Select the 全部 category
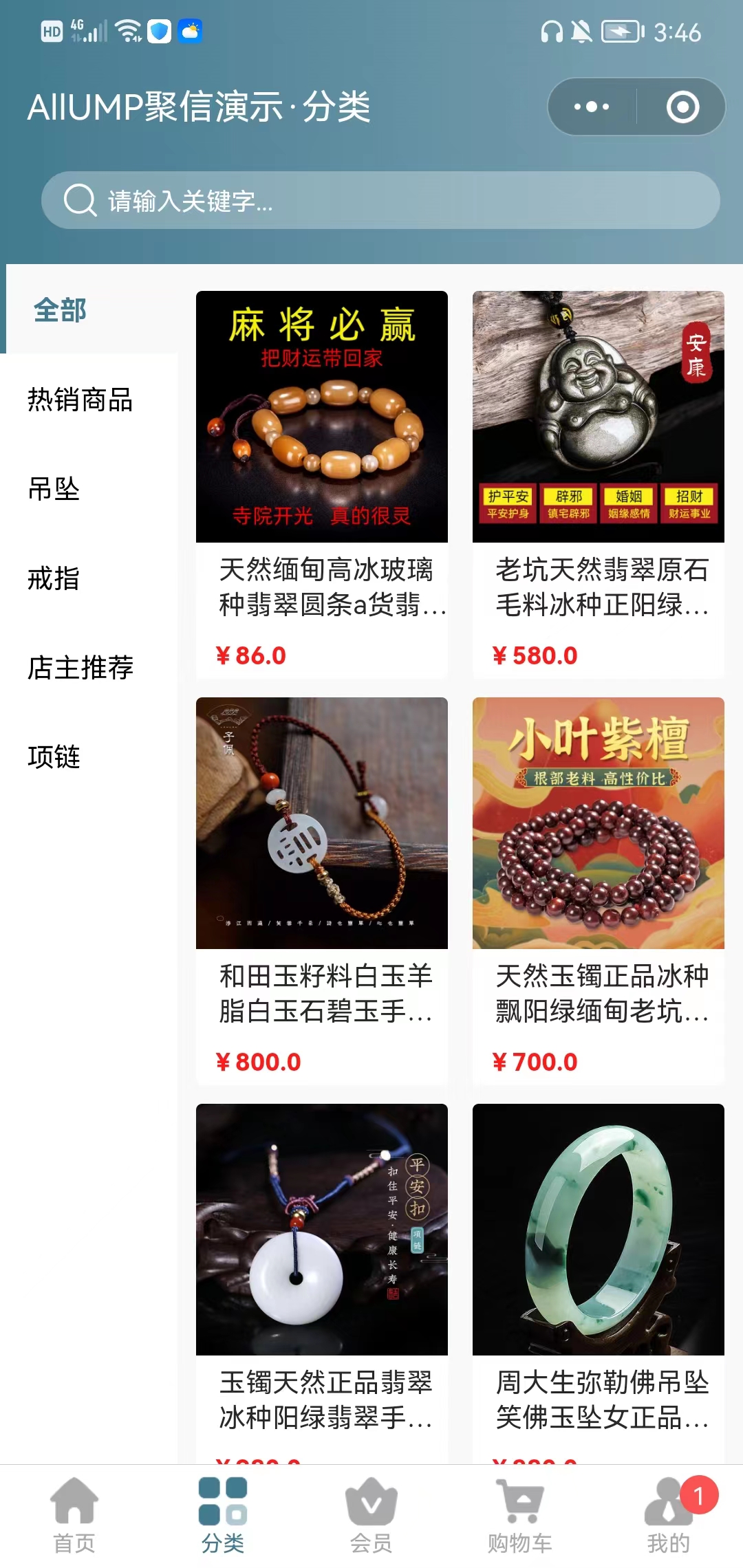743x1568 pixels. click(x=61, y=310)
